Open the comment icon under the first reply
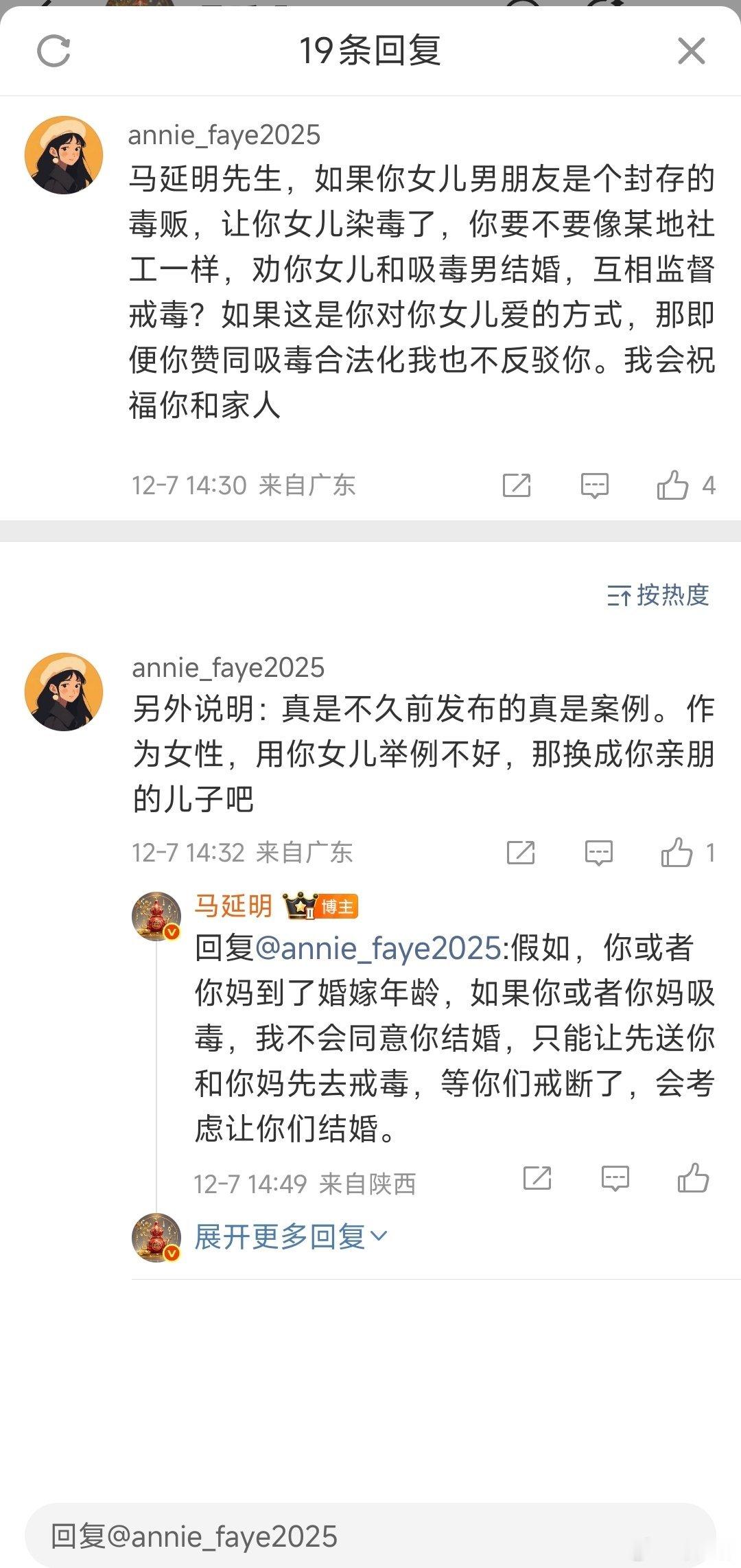 594,485
